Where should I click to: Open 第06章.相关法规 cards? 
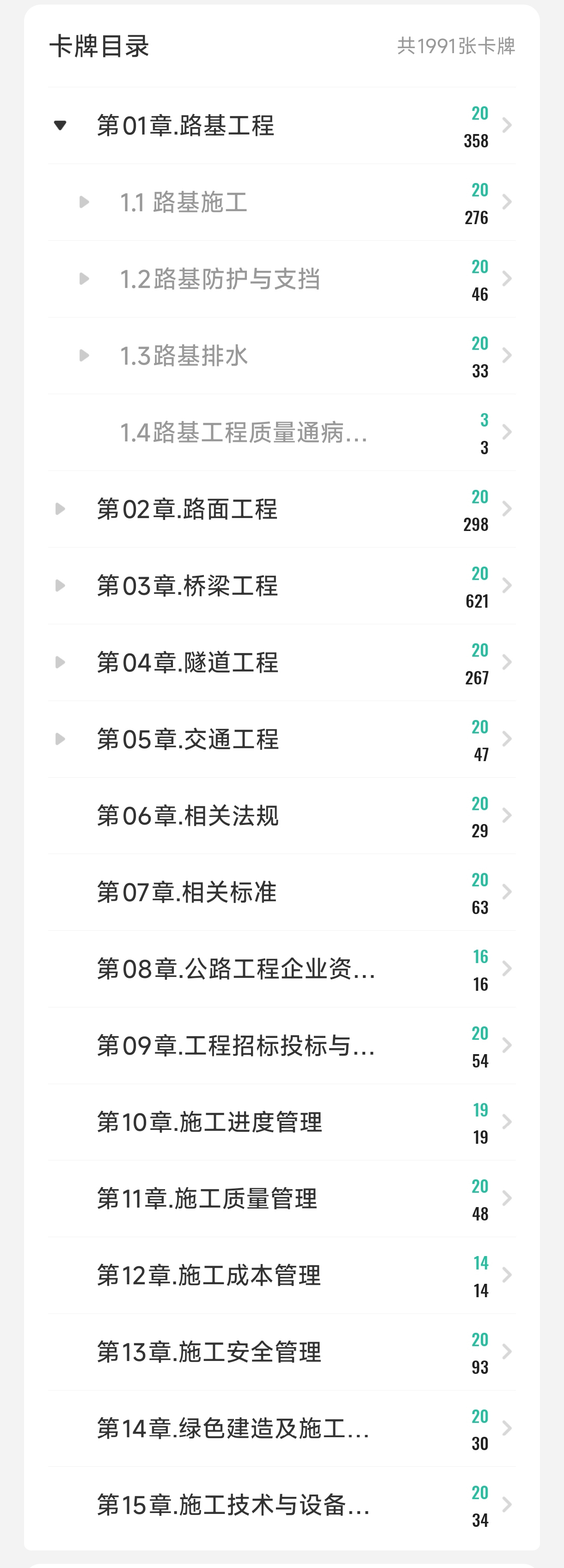188,816
